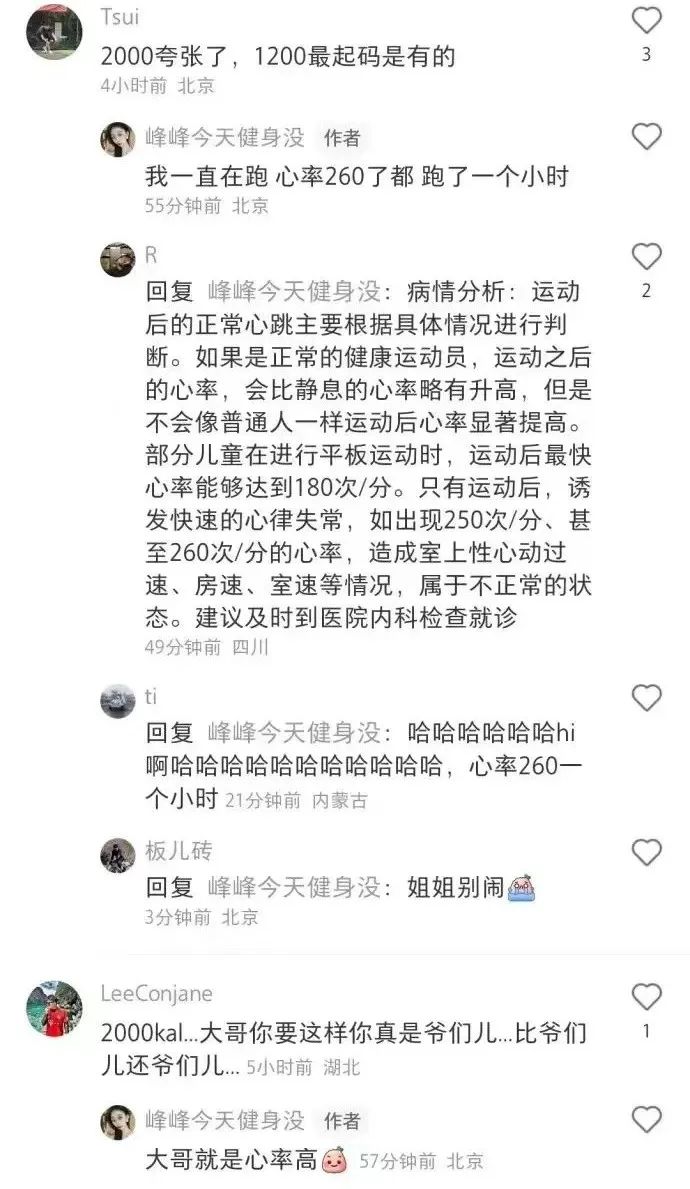Like ti's laughing reply
The height and width of the screenshot is (1189, 690).
pyautogui.click(x=647, y=698)
